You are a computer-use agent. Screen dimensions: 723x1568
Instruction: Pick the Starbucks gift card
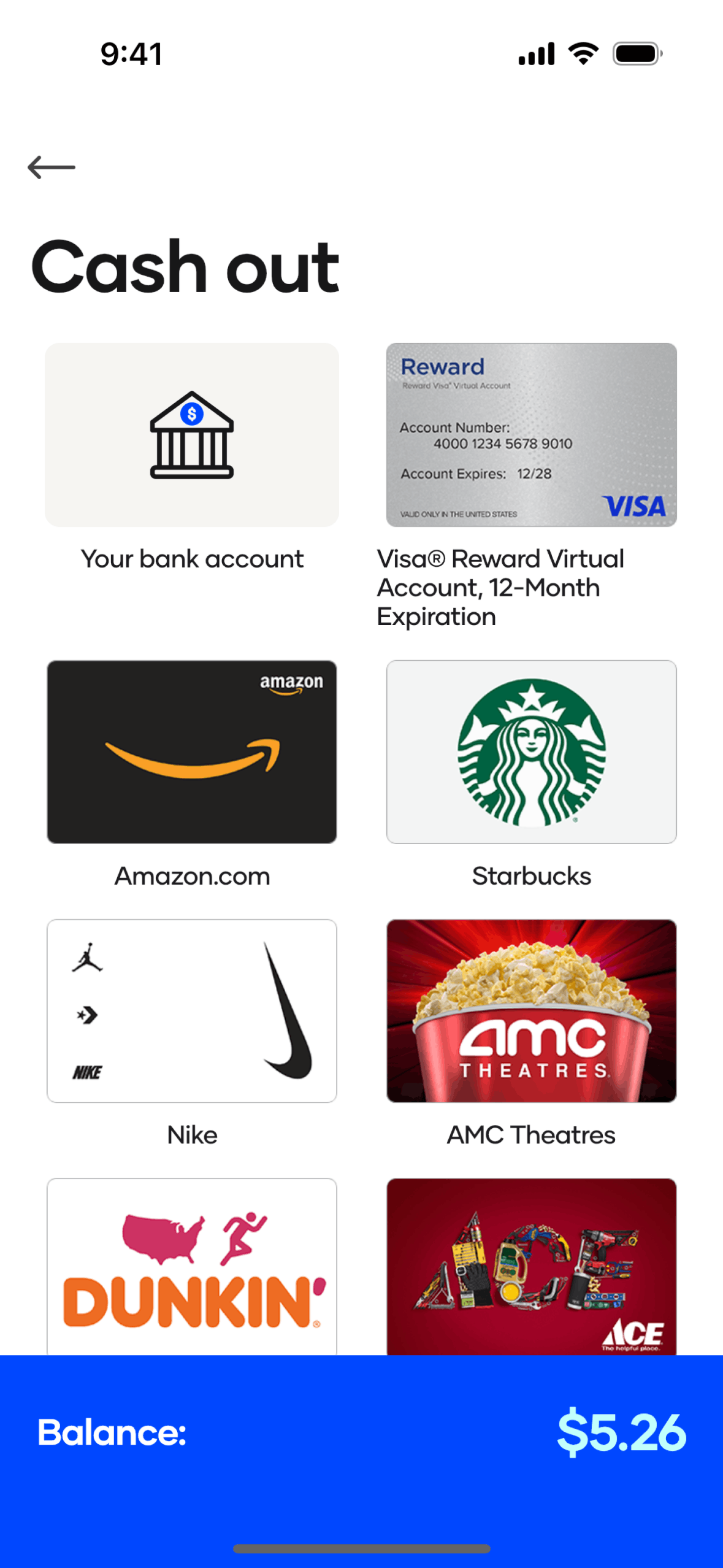pyautogui.click(x=531, y=751)
